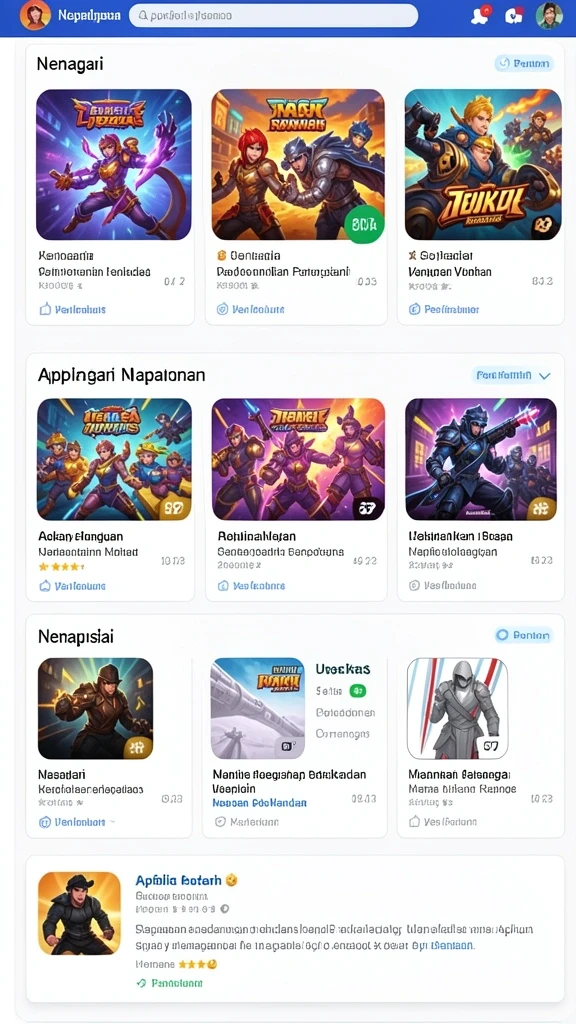Open the Apfolia featured app row at the bottom

coord(295,929)
